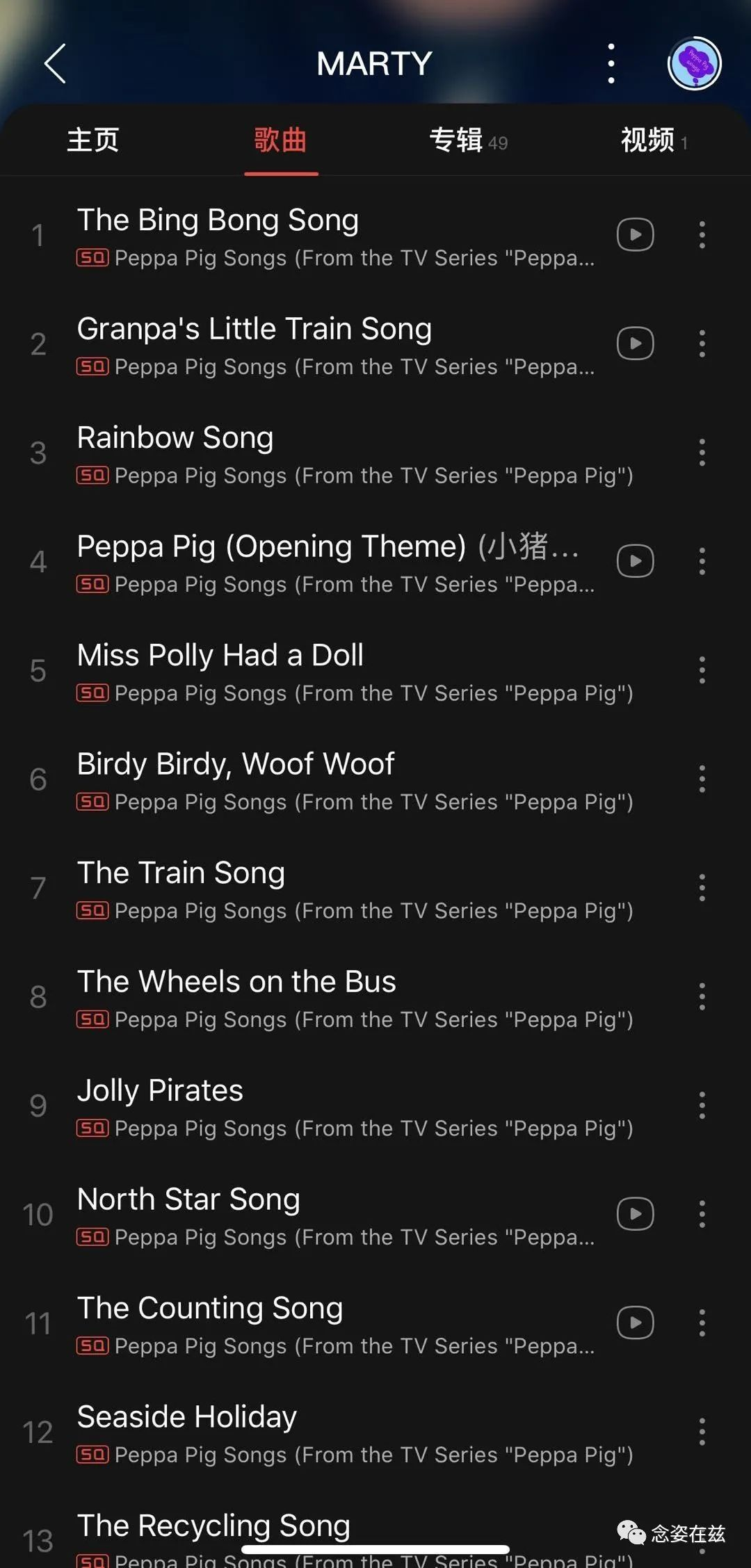Open more options for Birdy Birdy, Woof Woof
Screen dimensions: 751x1568
702,779
